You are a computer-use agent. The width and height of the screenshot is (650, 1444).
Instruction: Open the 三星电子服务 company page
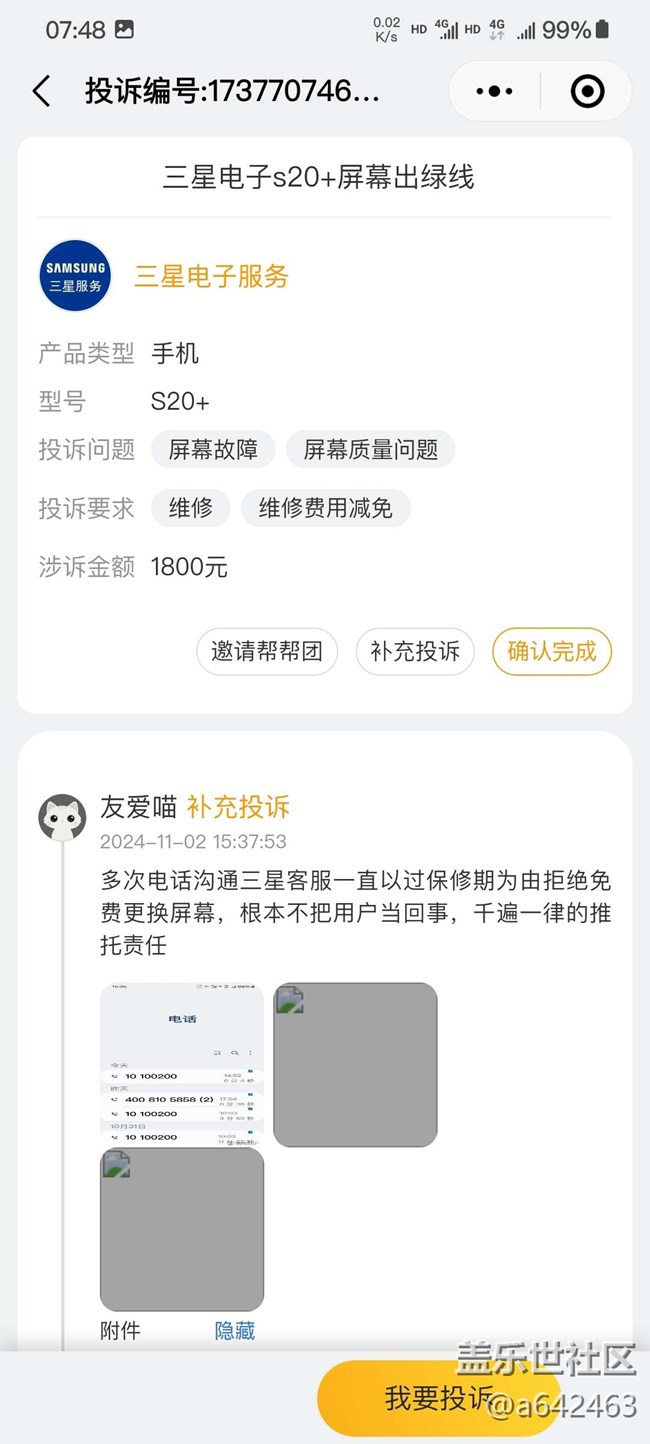click(211, 276)
